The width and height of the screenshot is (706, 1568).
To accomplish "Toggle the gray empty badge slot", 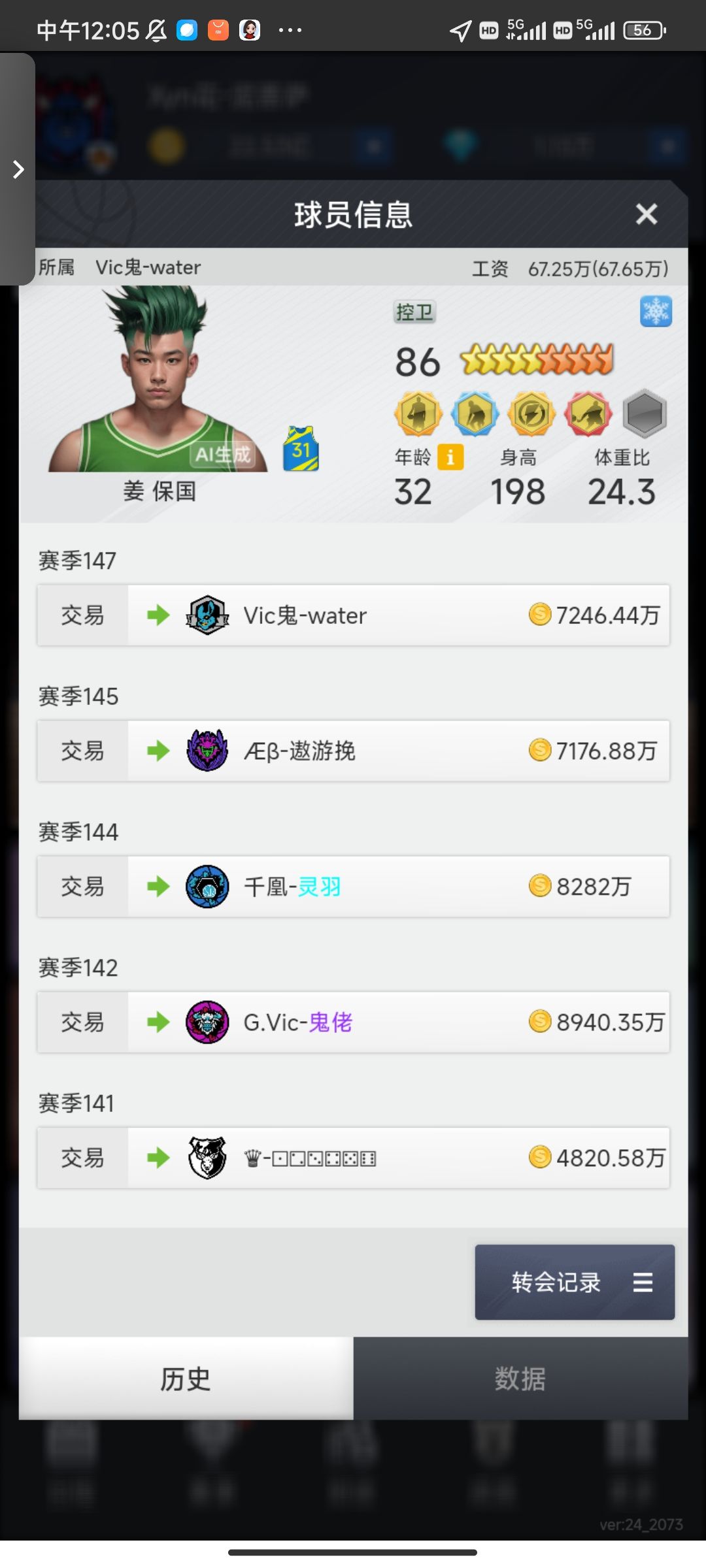I will 643,414.
